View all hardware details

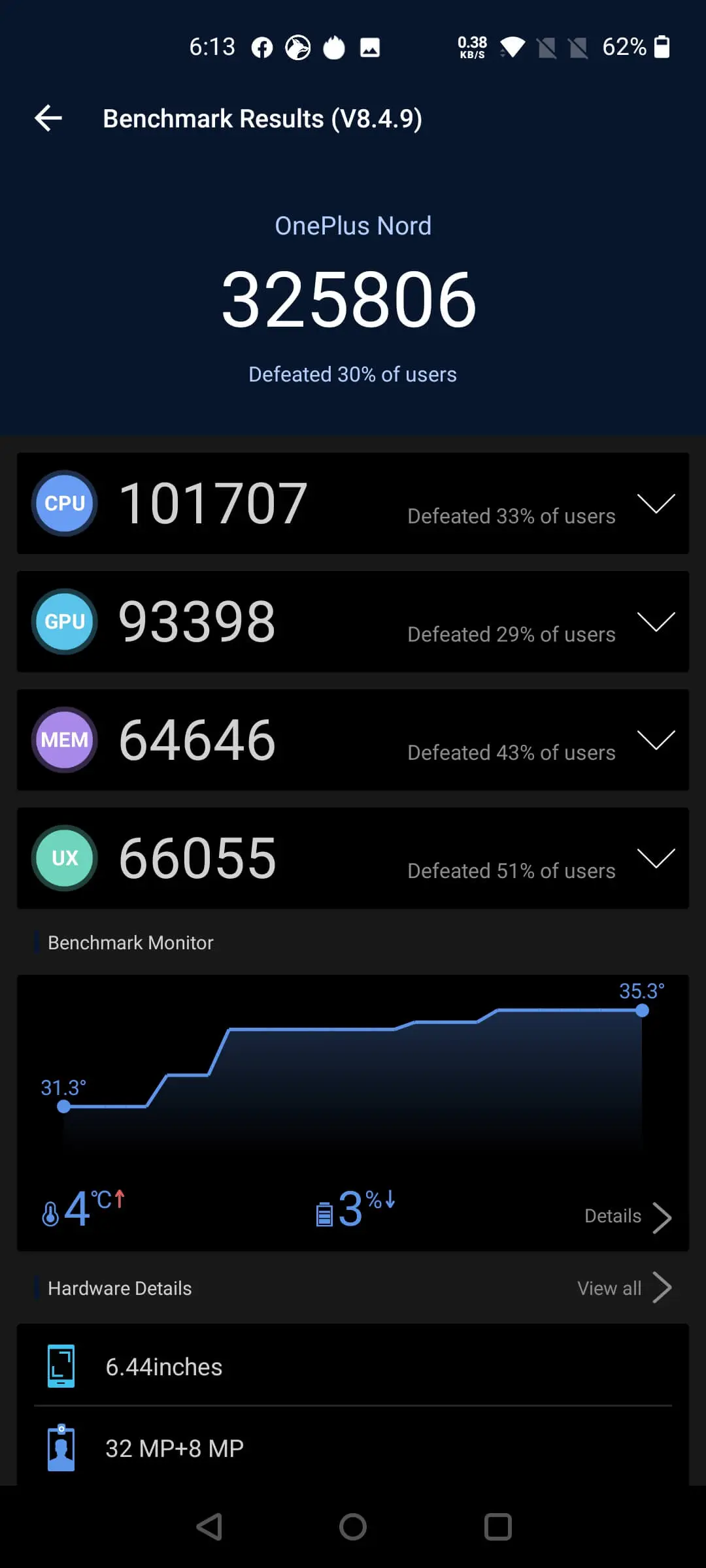point(624,1288)
